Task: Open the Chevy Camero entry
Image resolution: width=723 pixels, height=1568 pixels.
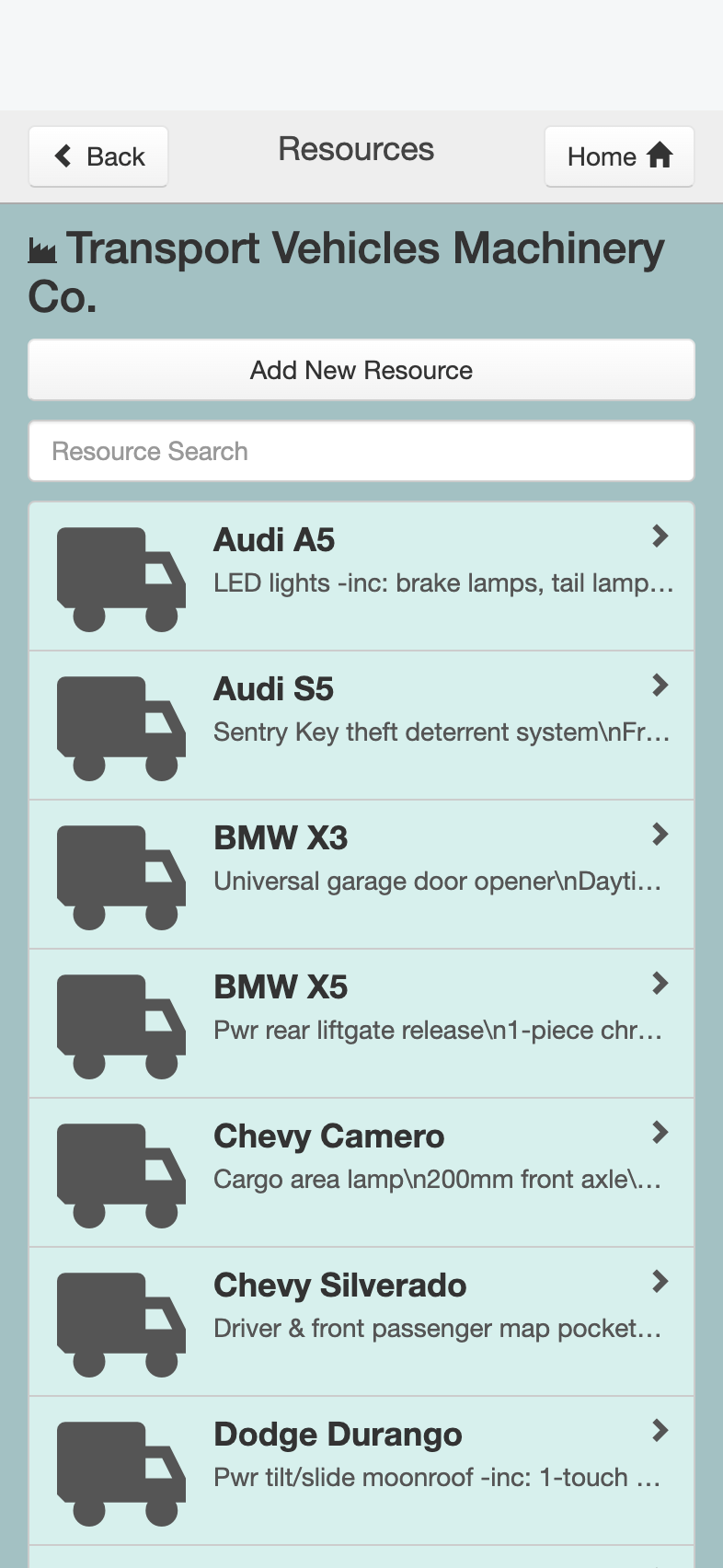Action: (x=361, y=1172)
